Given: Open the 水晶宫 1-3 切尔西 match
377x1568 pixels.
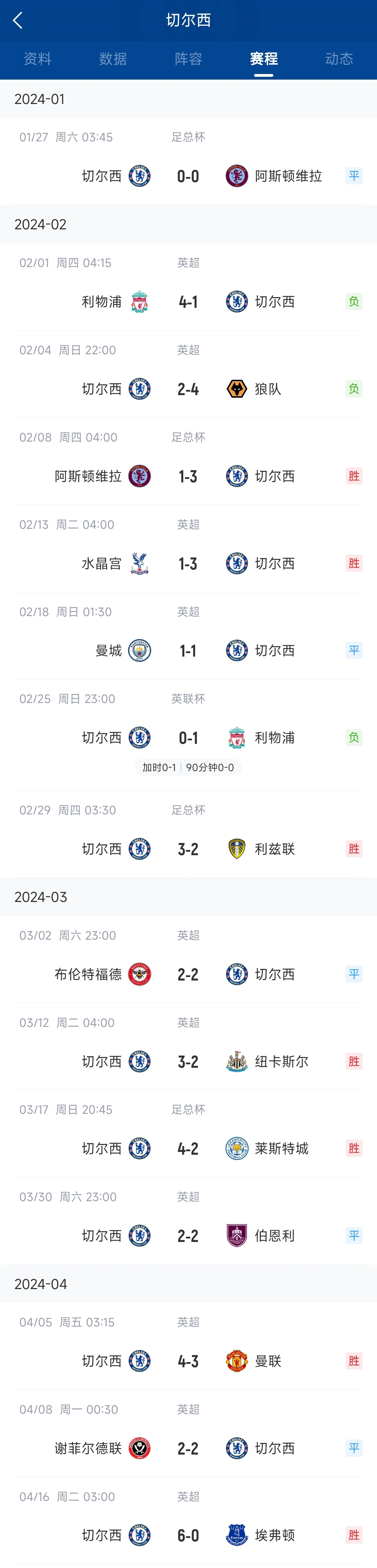Looking at the screenshot, I should coord(188,564).
